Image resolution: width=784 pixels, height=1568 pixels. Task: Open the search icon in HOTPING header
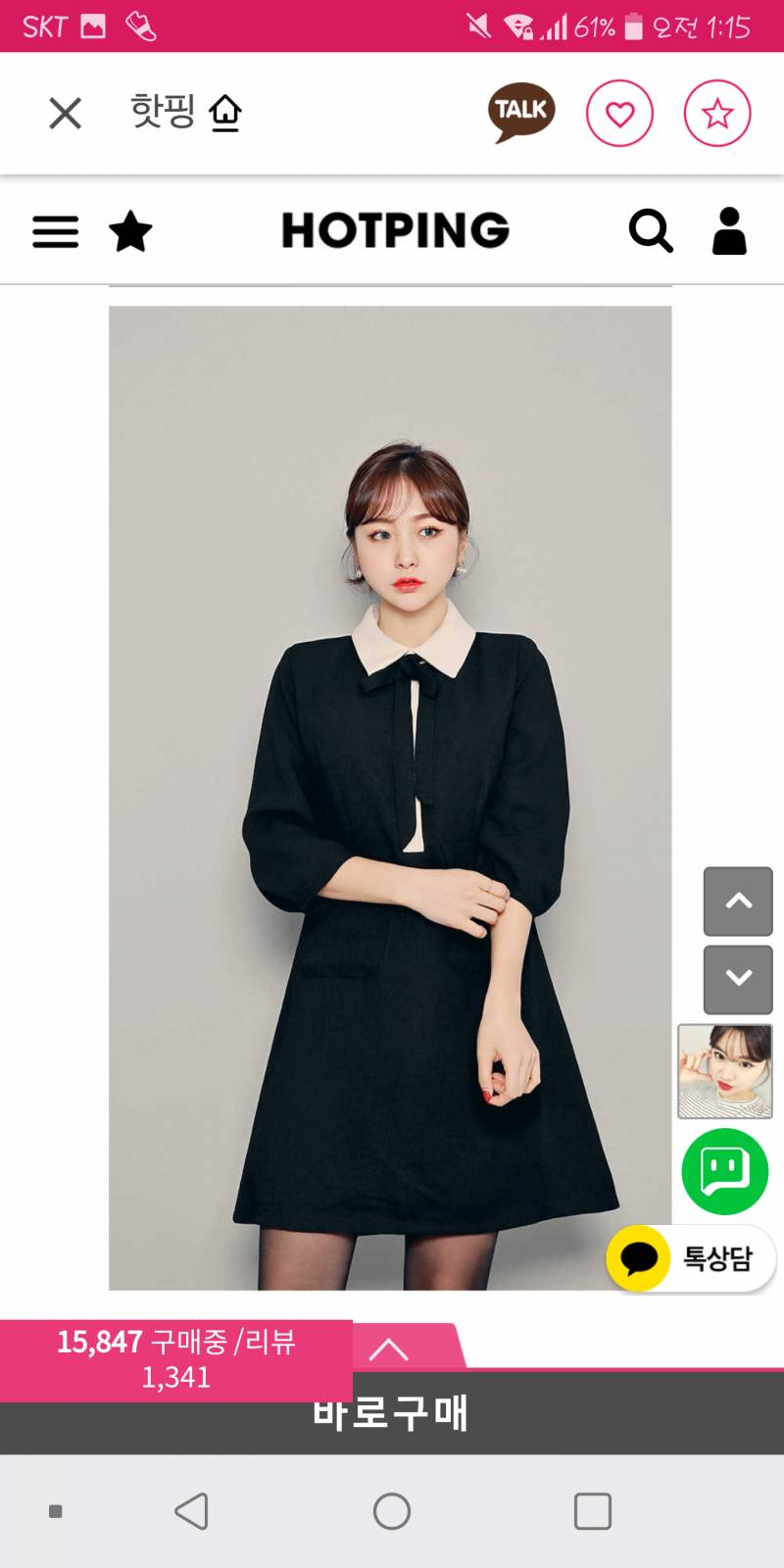[x=651, y=231]
